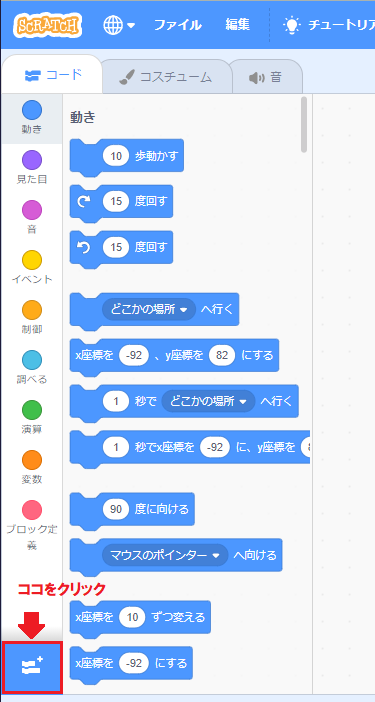Select the コード tab

pyautogui.click(x=52, y=75)
